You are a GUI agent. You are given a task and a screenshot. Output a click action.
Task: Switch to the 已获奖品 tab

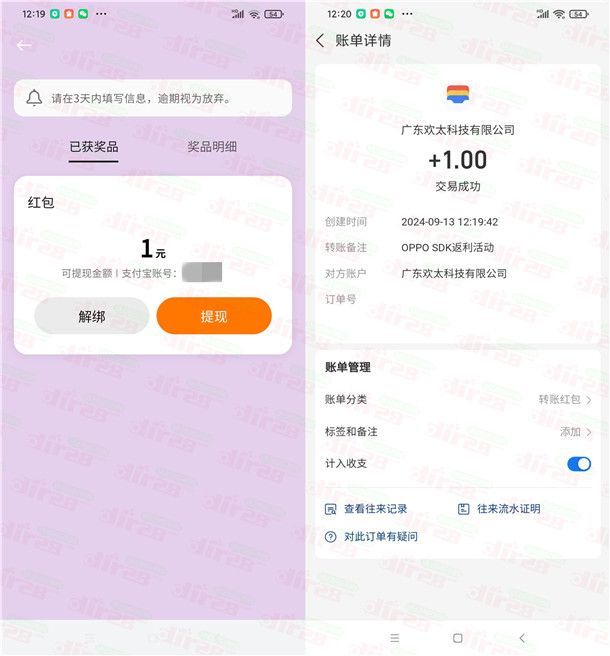coord(93,147)
